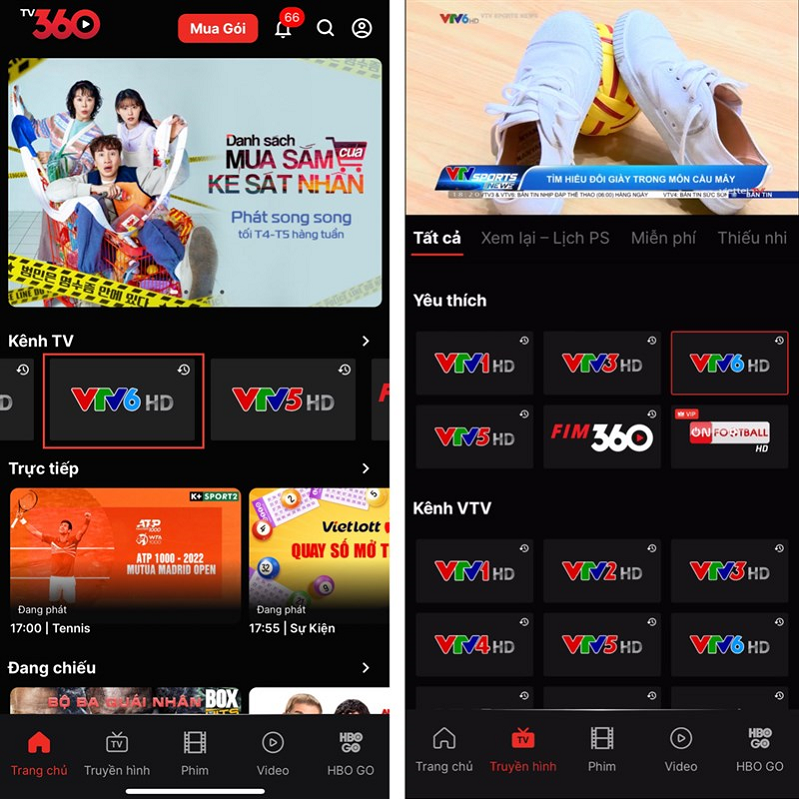
Task: Tap the Mua Gói button
Action: pos(218,29)
